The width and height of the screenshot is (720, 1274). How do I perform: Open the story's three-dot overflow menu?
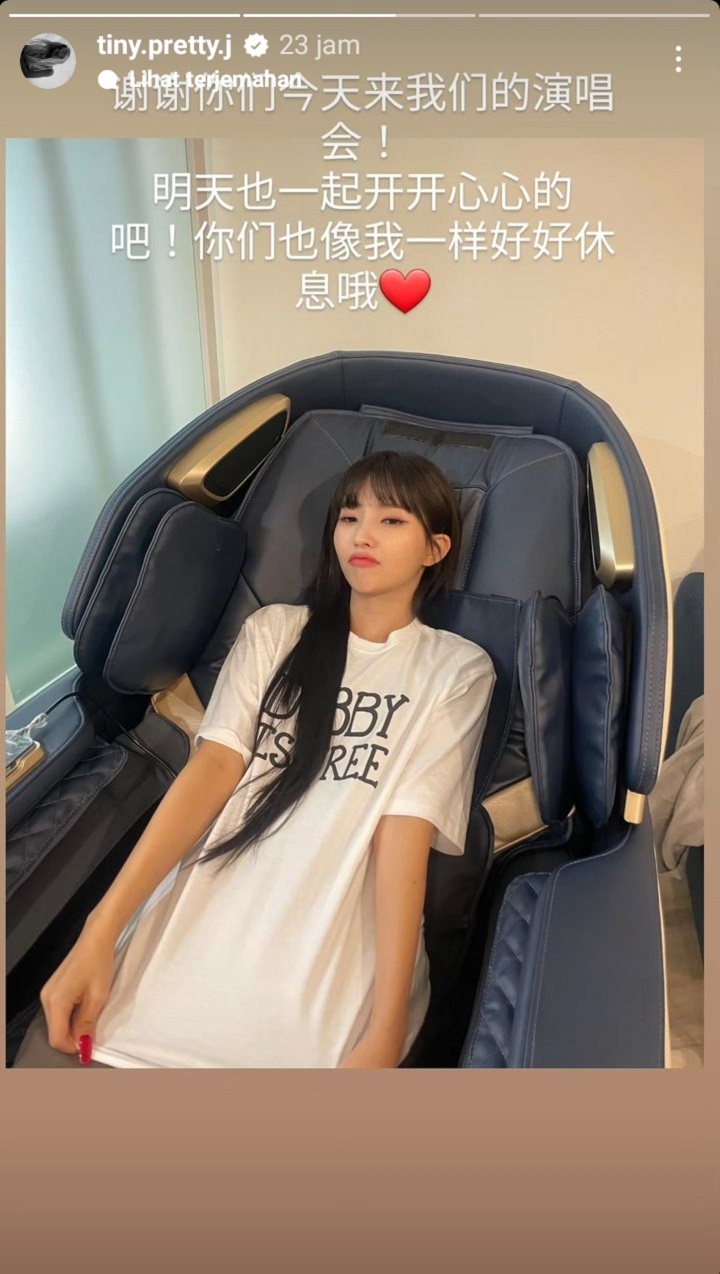678,59
